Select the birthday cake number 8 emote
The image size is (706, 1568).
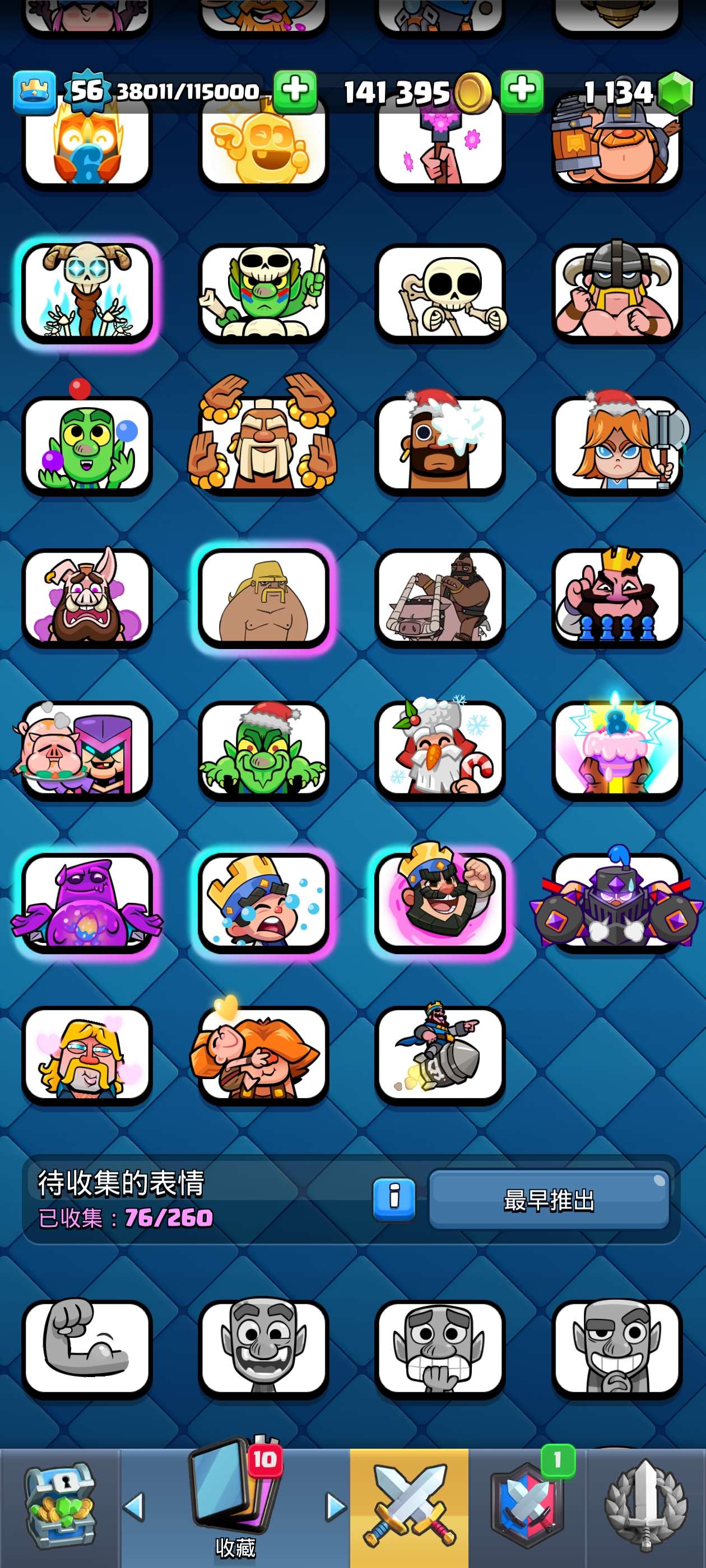(x=616, y=749)
